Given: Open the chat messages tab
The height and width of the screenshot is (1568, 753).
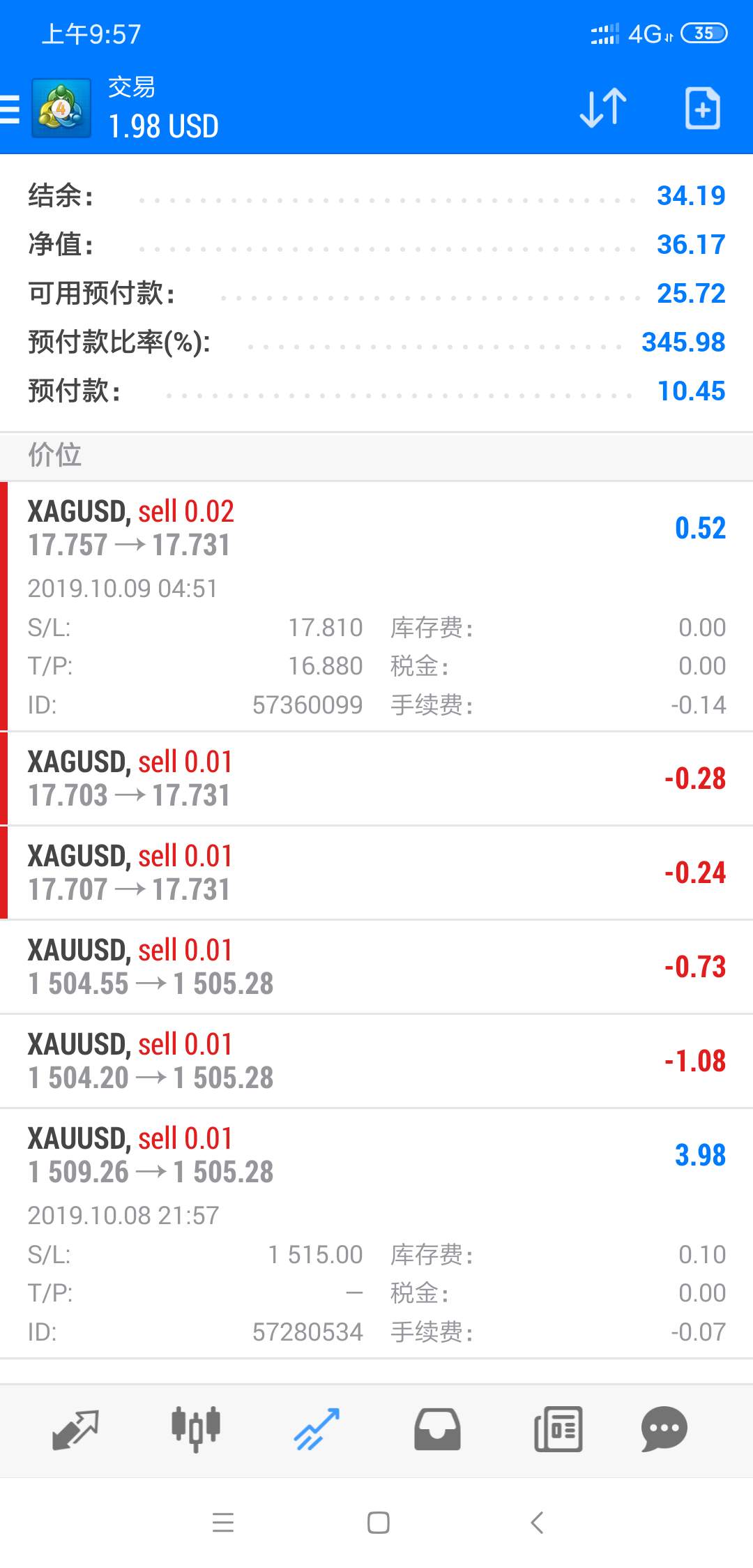Looking at the screenshot, I should [x=664, y=1429].
